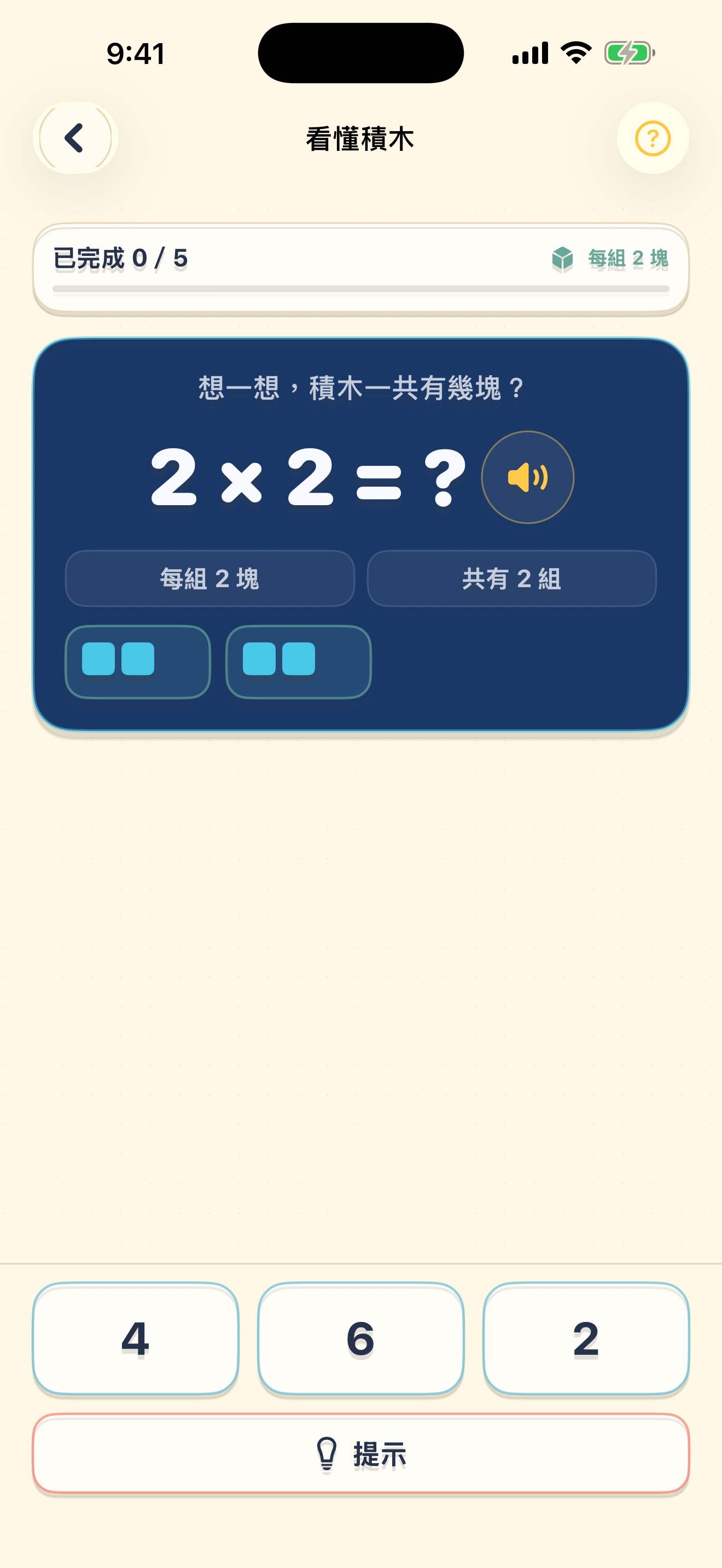Play the question audio with speaker button
The width and height of the screenshot is (722, 1568).
[527, 477]
